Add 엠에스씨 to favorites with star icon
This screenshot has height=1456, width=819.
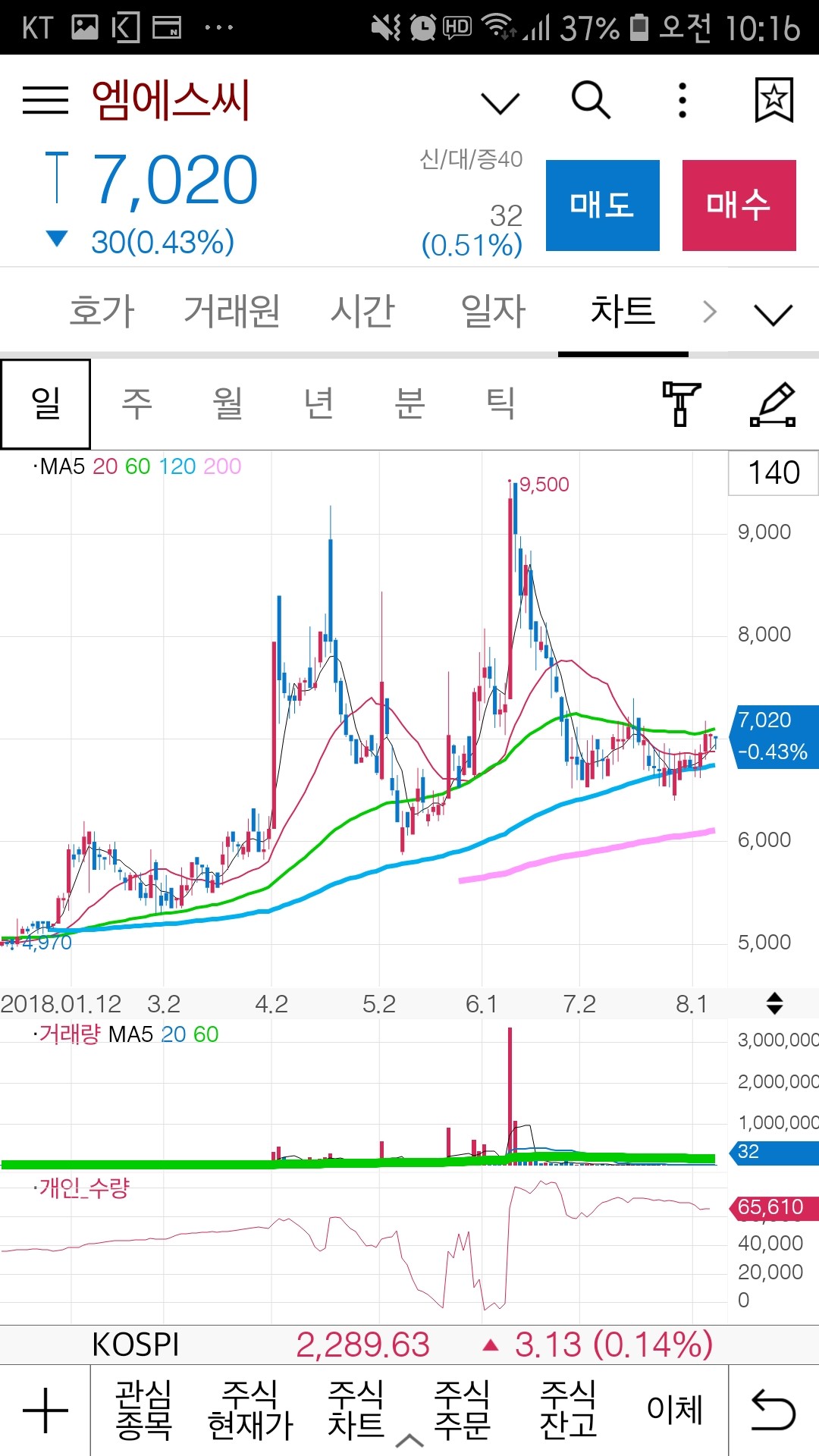coord(772,99)
